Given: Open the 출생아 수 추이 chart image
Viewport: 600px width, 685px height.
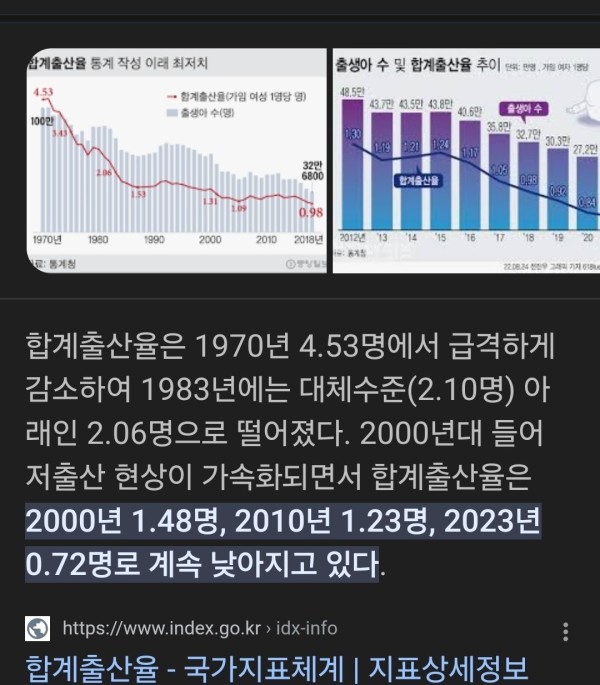Looking at the screenshot, I should pyautogui.click(x=465, y=160).
